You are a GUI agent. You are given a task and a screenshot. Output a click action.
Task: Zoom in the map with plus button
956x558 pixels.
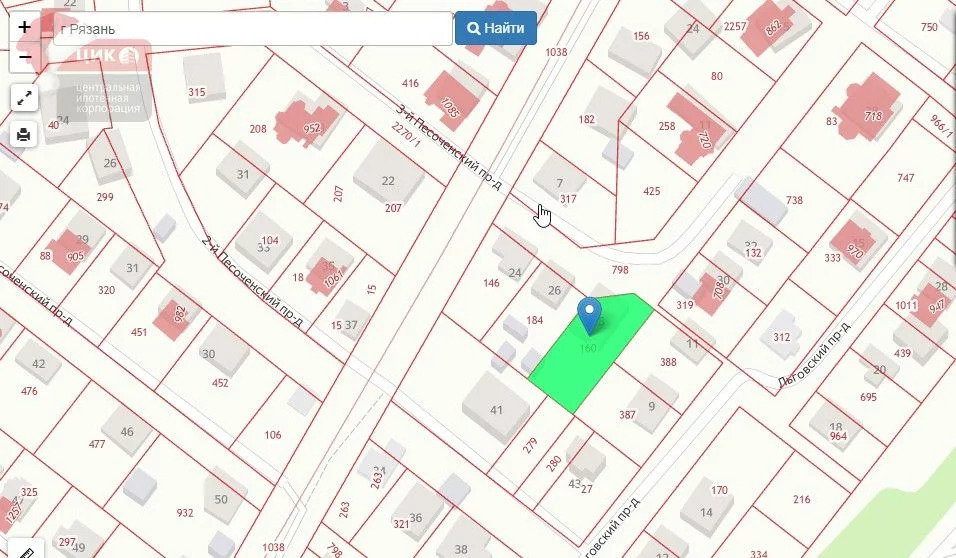pos(24,27)
